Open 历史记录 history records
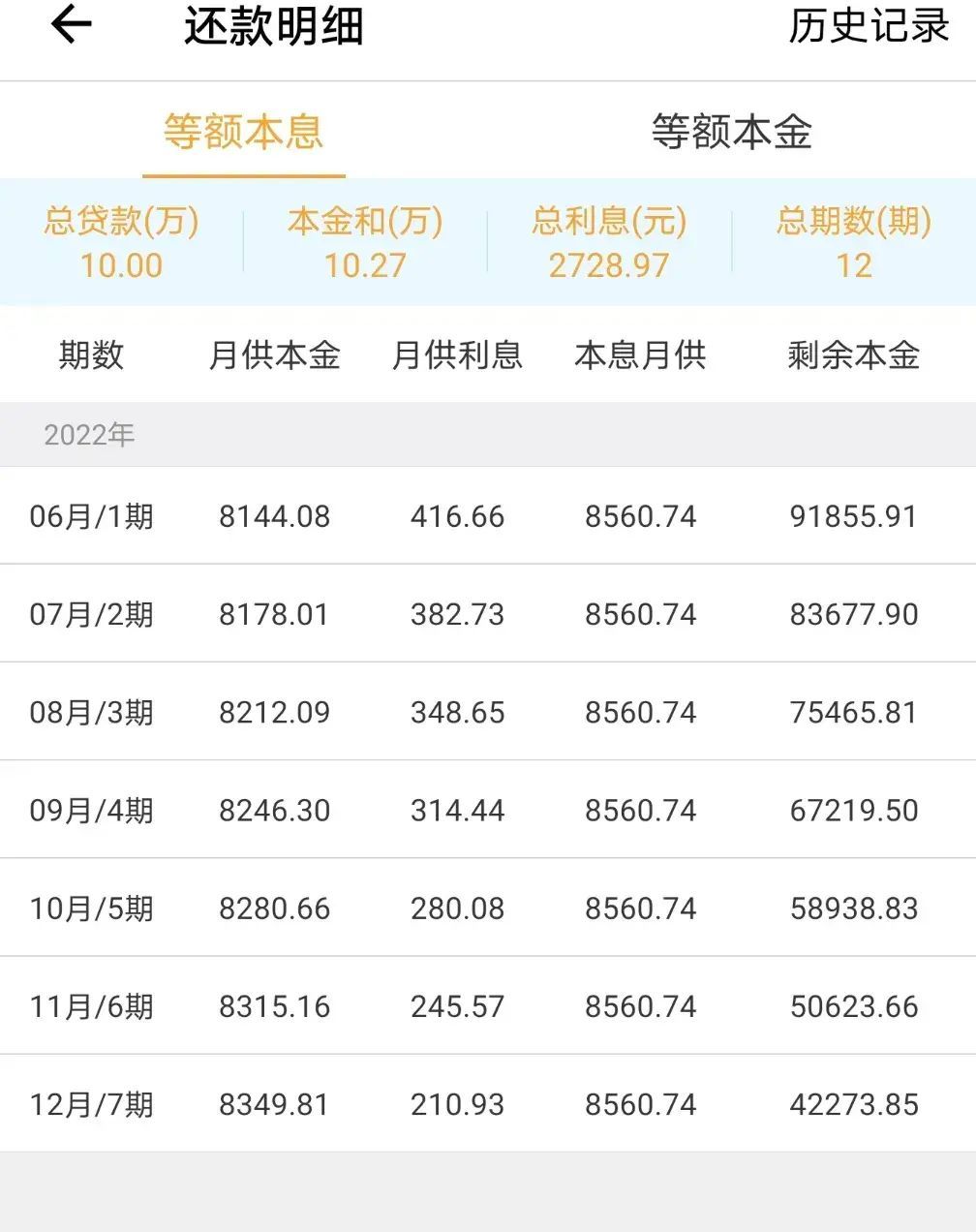Screen dimensions: 976x1232 coord(869,26)
